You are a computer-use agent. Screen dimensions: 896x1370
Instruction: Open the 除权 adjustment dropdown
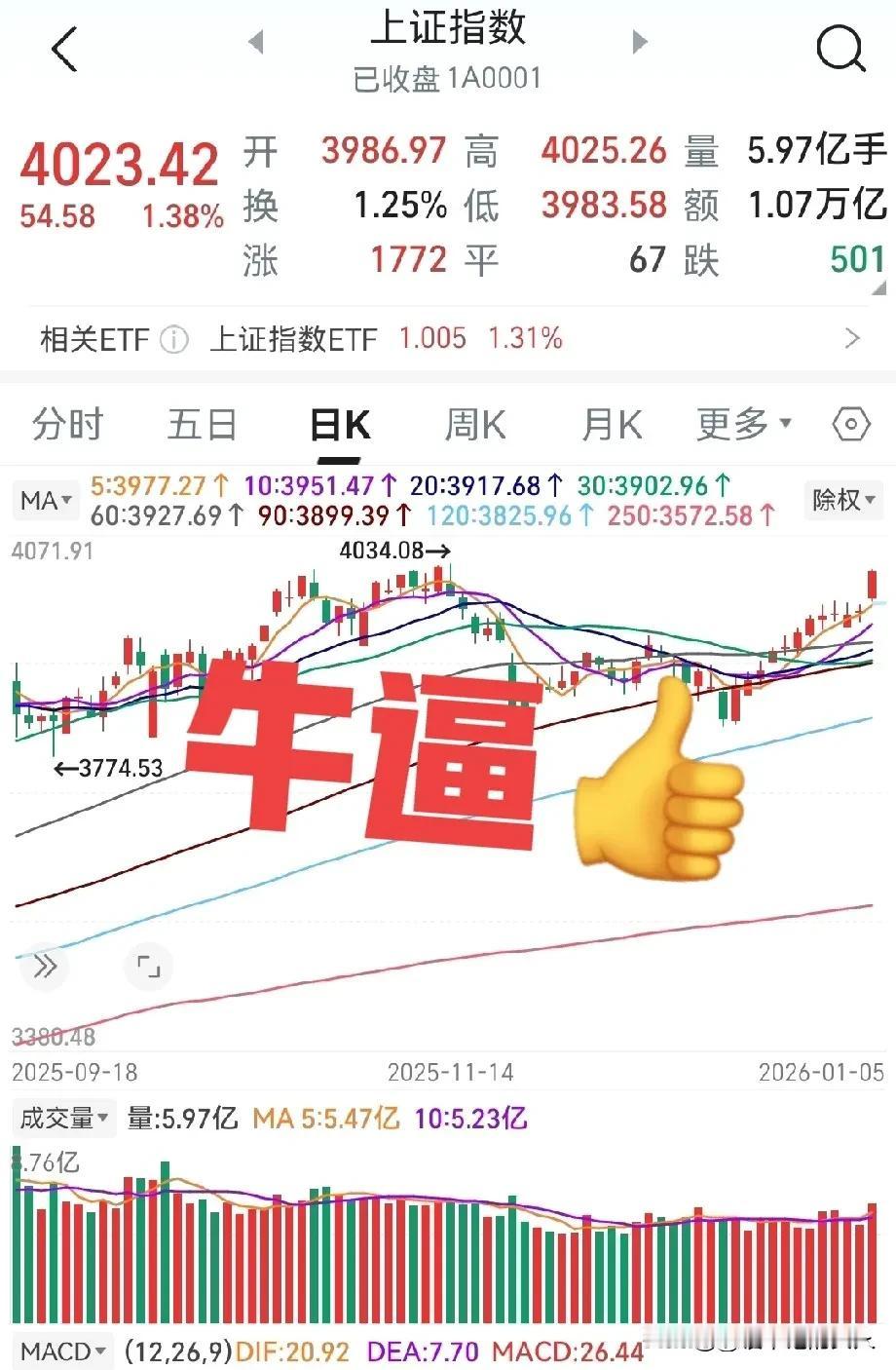coord(843,501)
